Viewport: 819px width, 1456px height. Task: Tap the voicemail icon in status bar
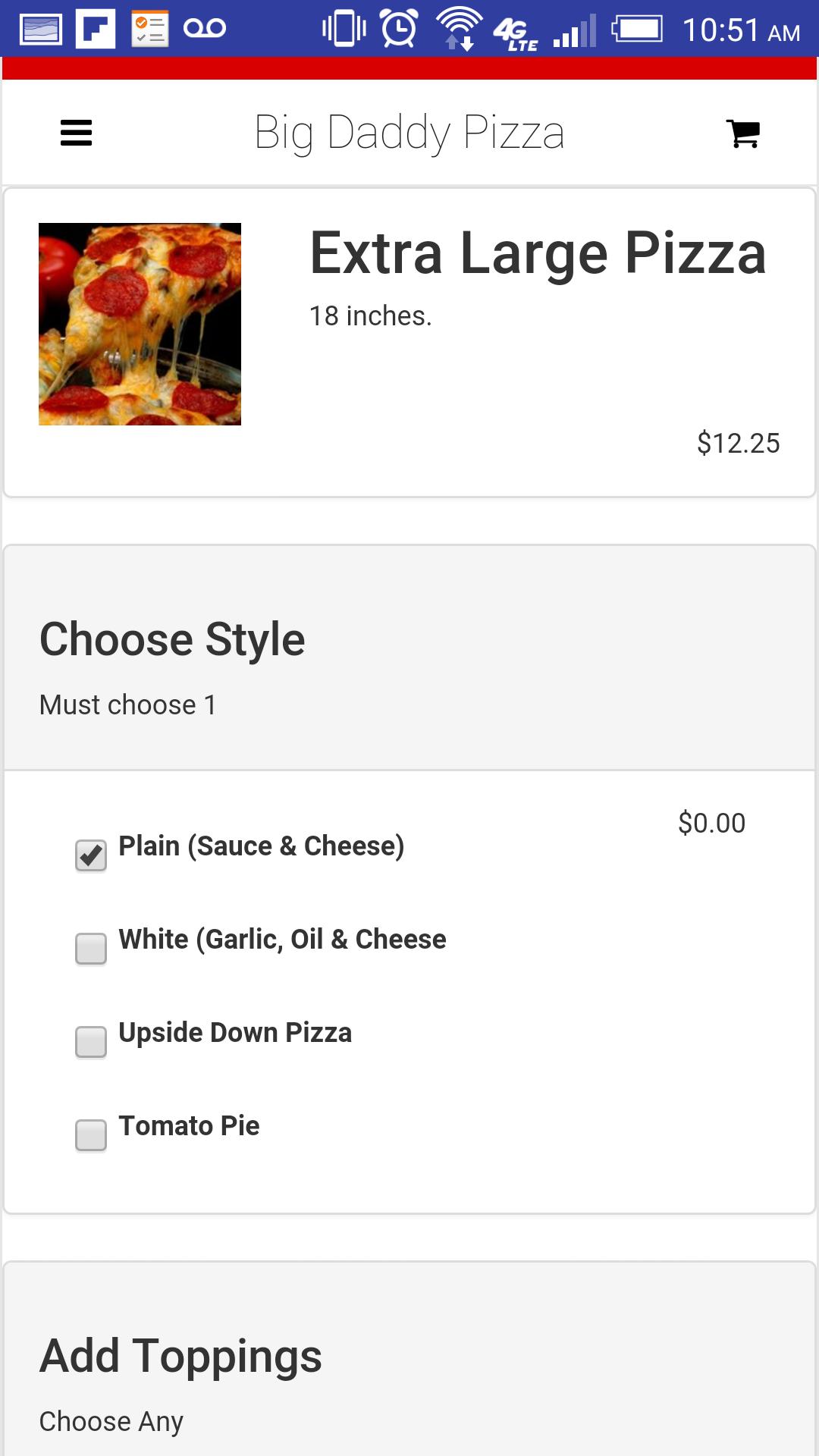coord(206,29)
